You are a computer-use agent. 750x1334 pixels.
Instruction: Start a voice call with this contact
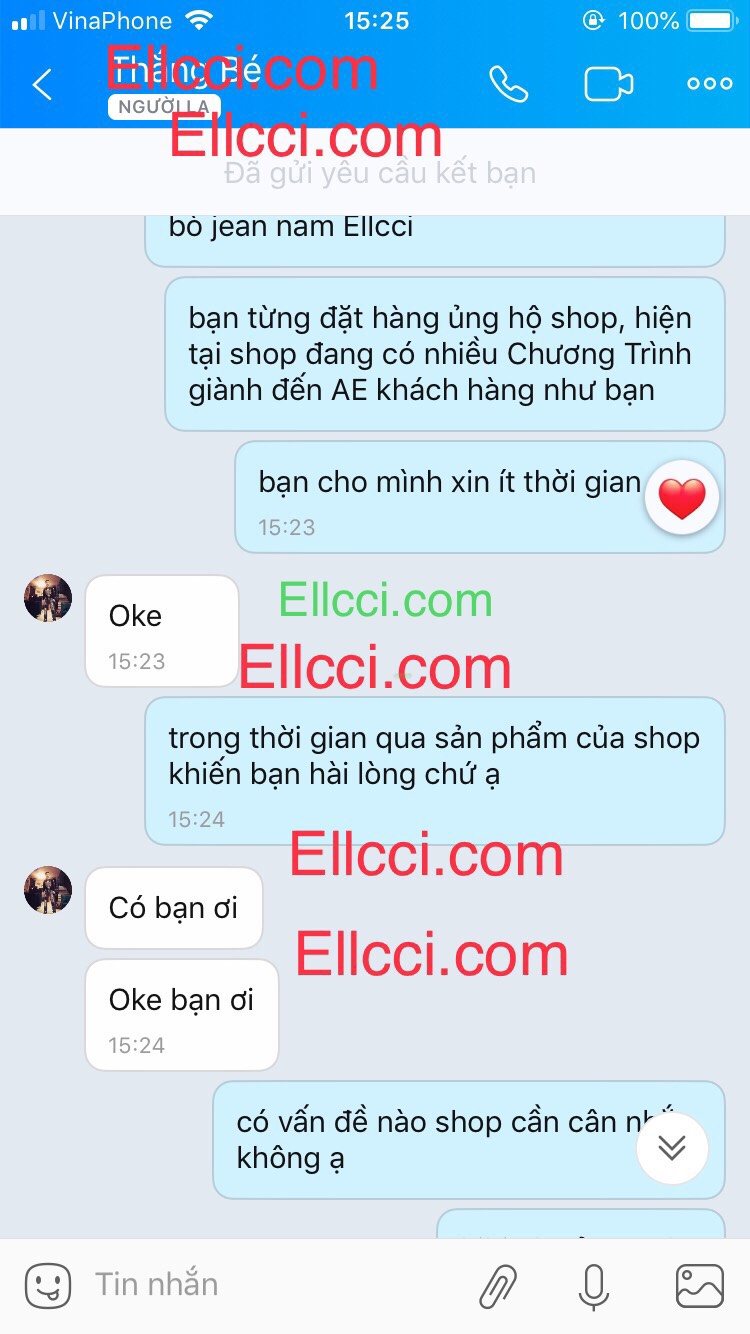point(508,85)
